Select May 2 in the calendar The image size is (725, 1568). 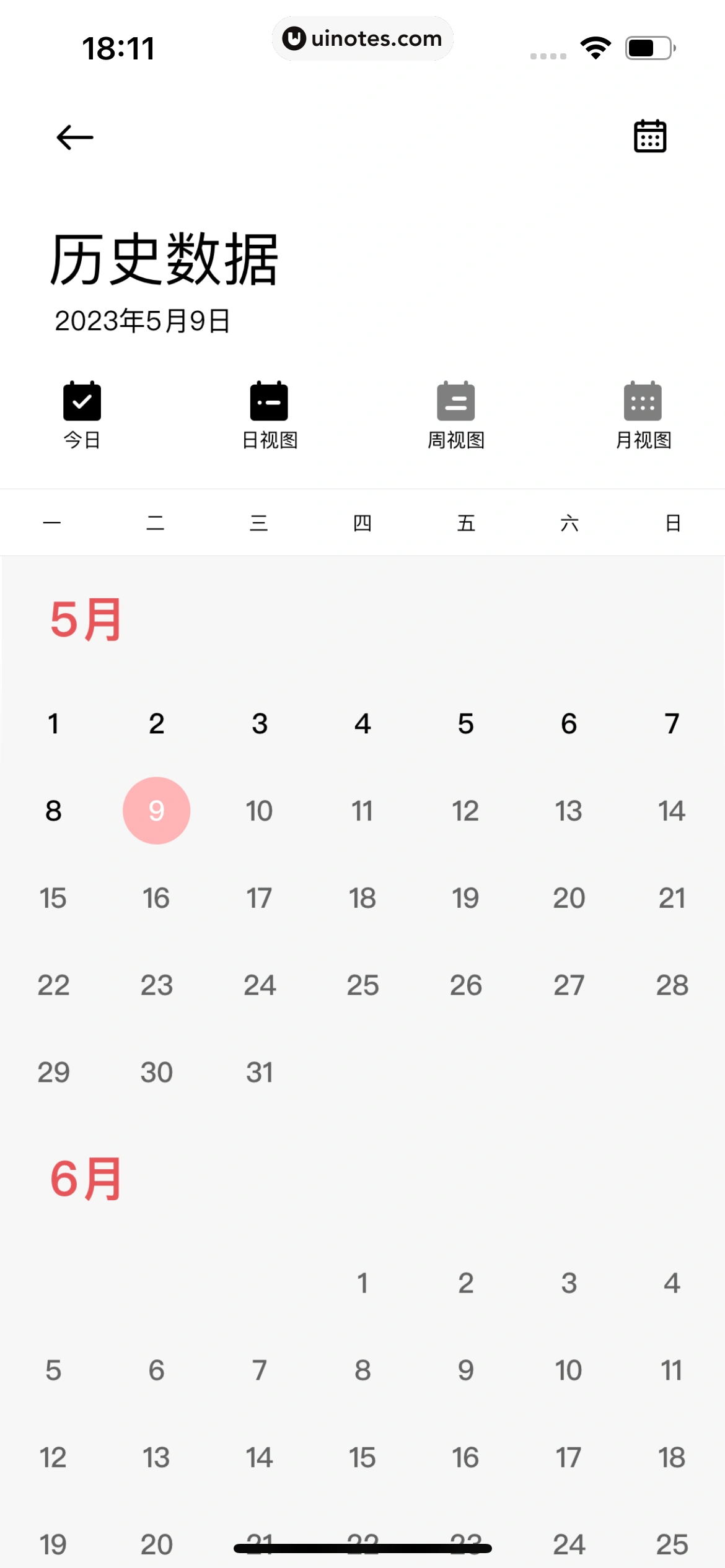click(x=156, y=723)
